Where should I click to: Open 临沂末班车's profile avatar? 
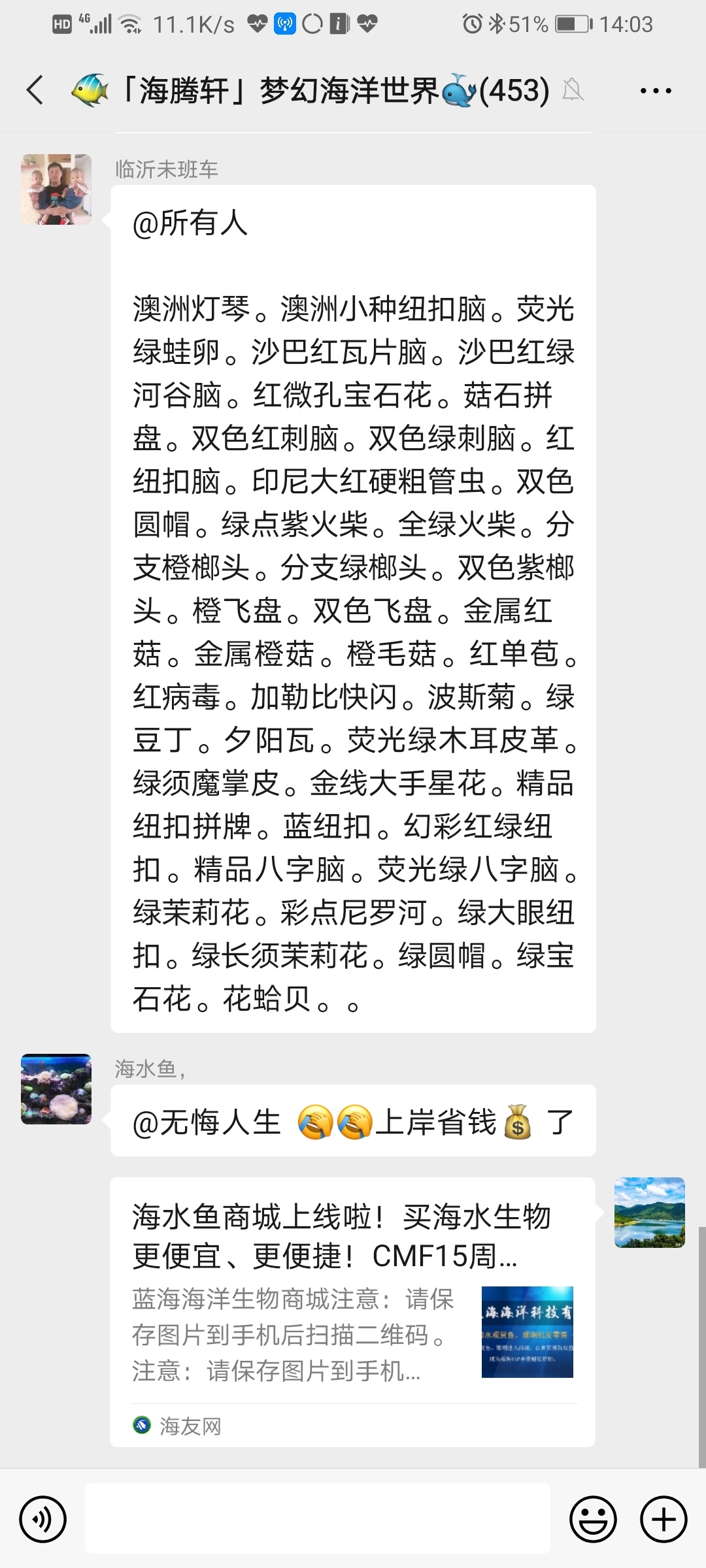(56, 189)
